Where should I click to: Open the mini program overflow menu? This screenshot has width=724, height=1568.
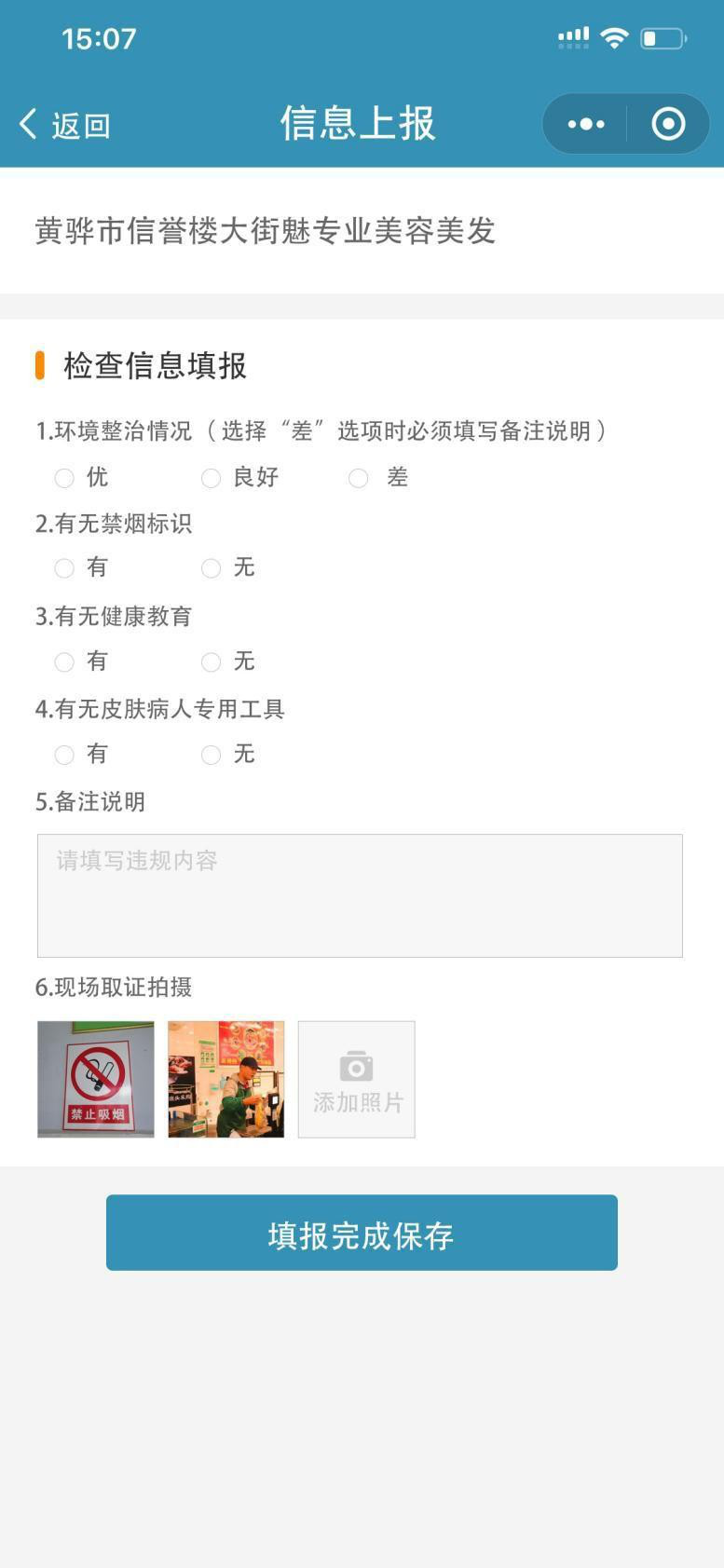point(585,124)
